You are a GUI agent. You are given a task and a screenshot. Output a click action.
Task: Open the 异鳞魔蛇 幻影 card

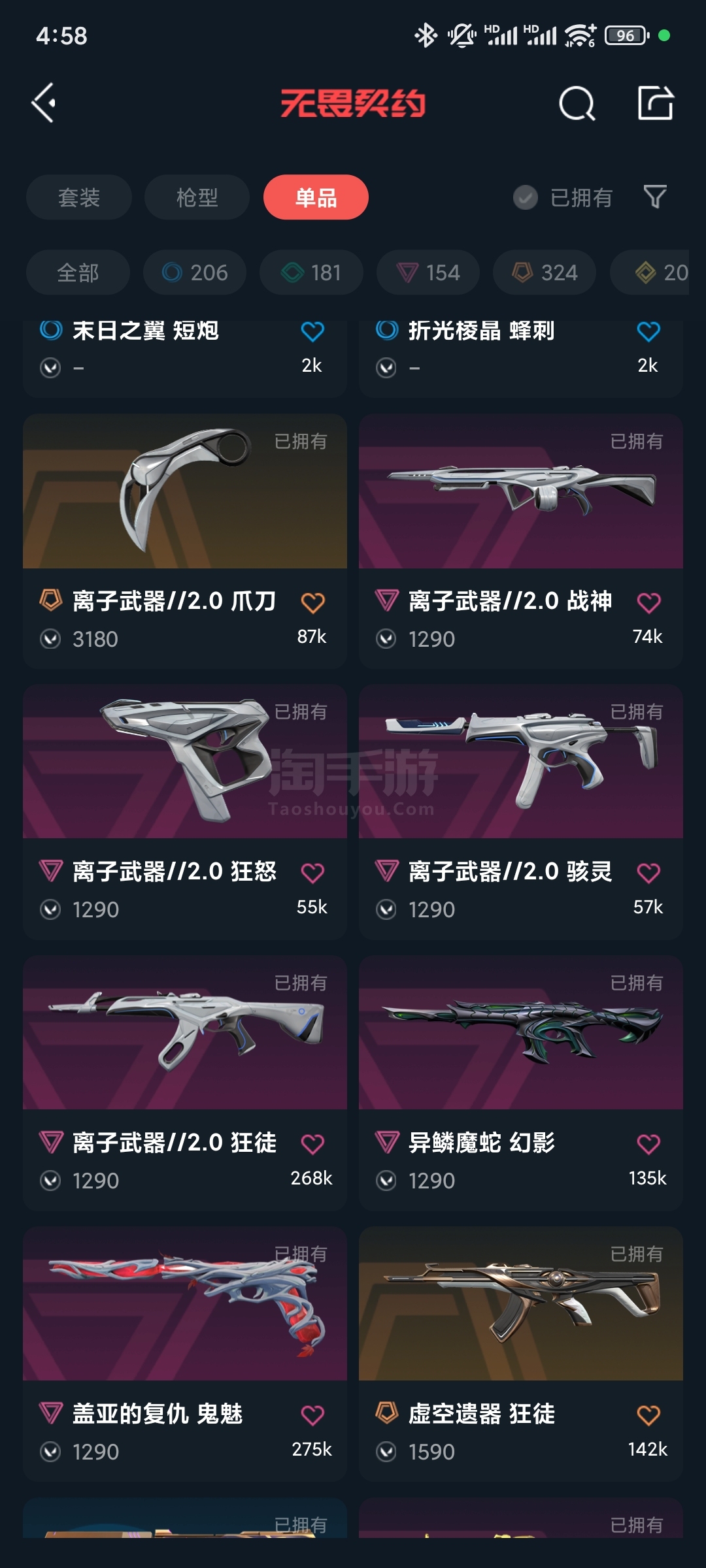tap(521, 1083)
